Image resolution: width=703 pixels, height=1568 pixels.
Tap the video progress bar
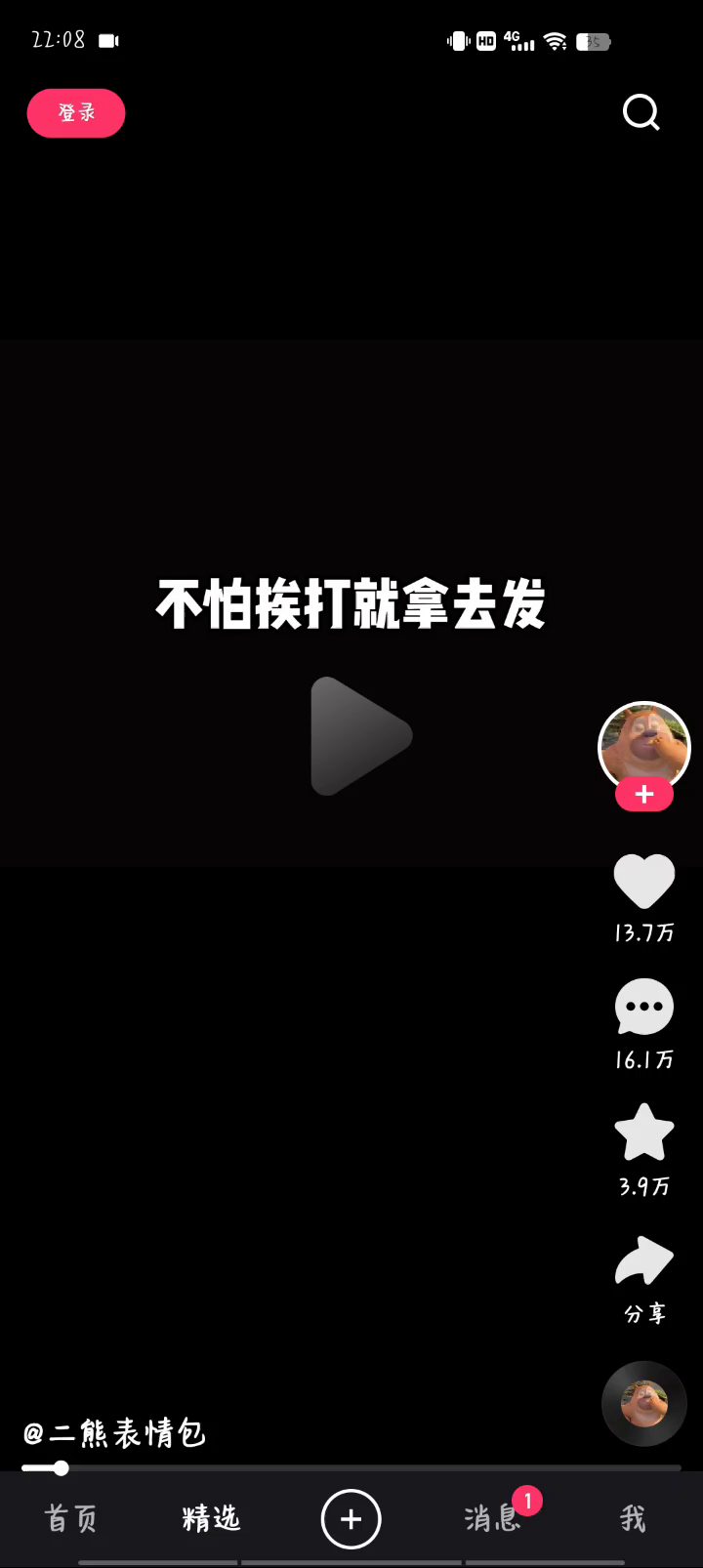coord(351,1467)
